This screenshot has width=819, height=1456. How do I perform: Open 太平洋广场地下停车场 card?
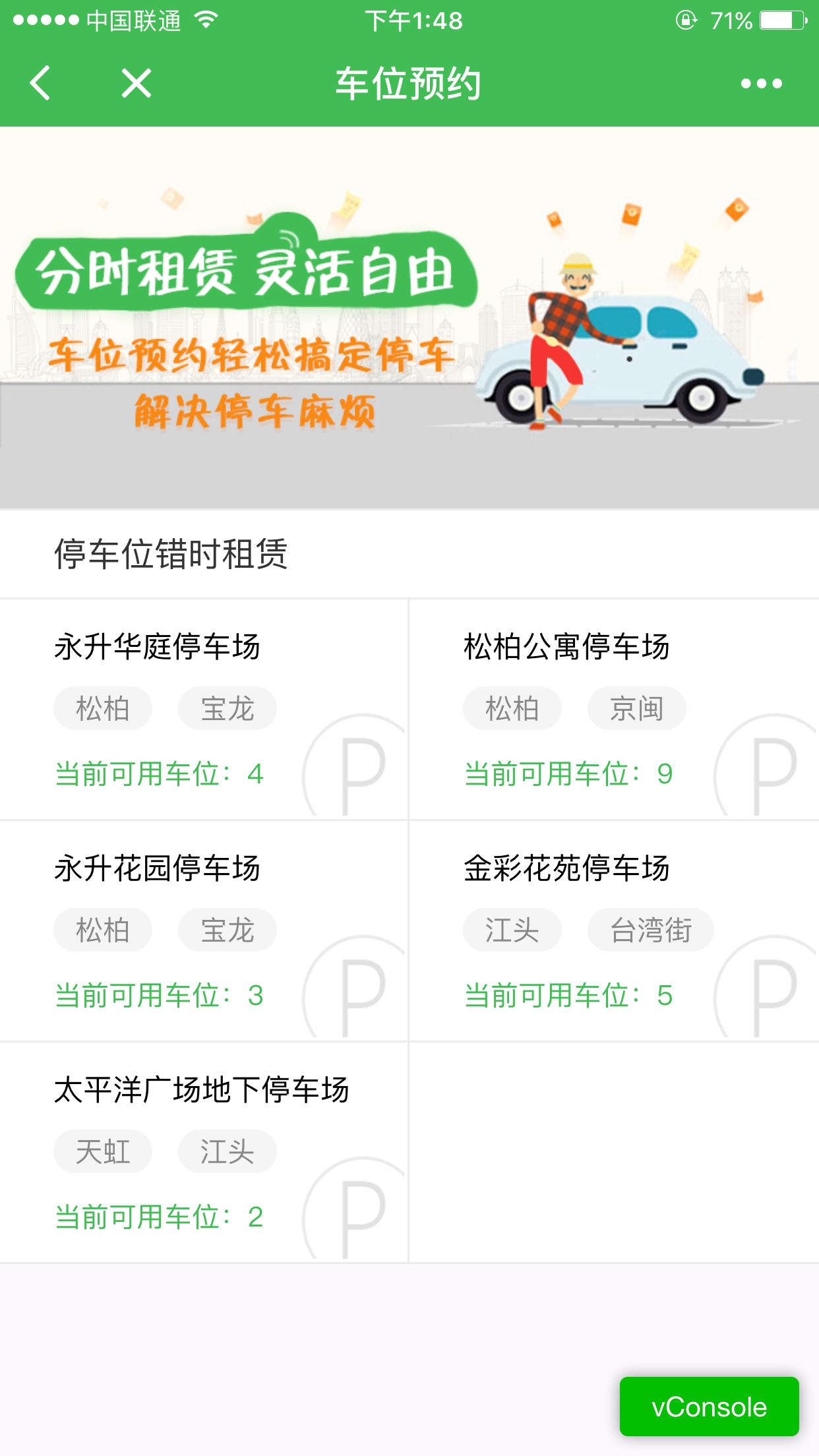point(203,1153)
